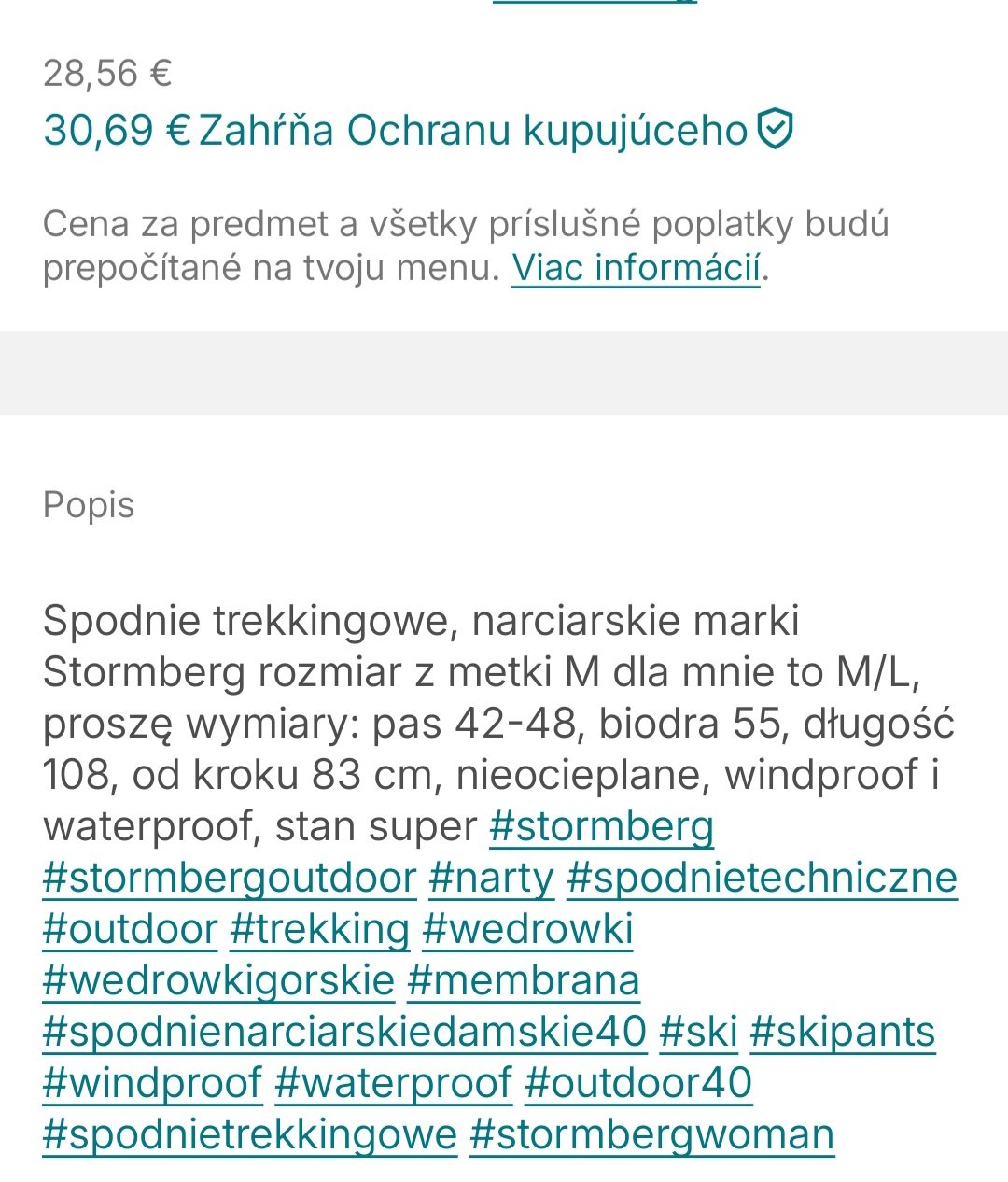This screenshot has width=1008, height=1182.
Task: Open the #wedrowki hashtag
Action: click(527, 929)
